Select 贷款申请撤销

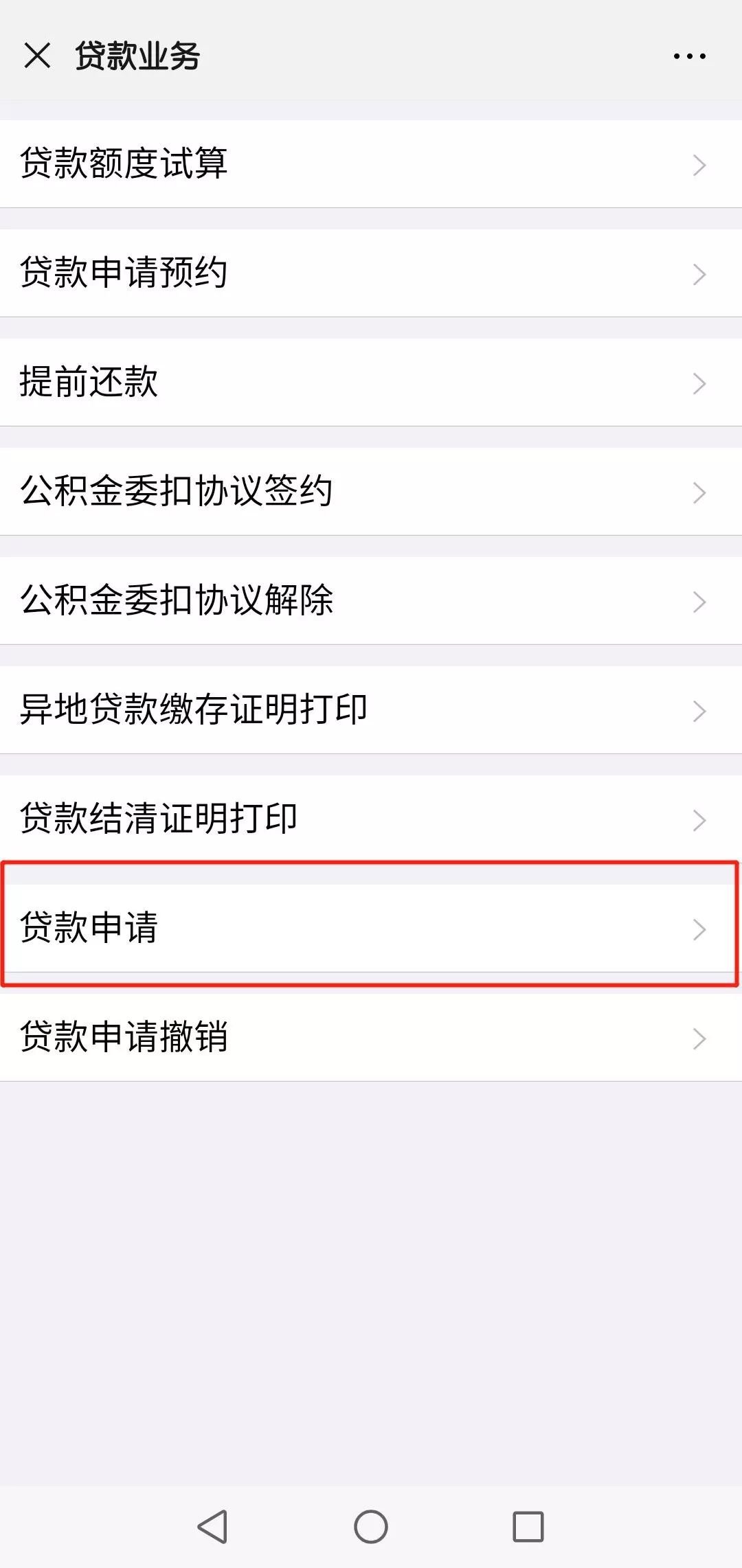click(x=371, y=1038)
